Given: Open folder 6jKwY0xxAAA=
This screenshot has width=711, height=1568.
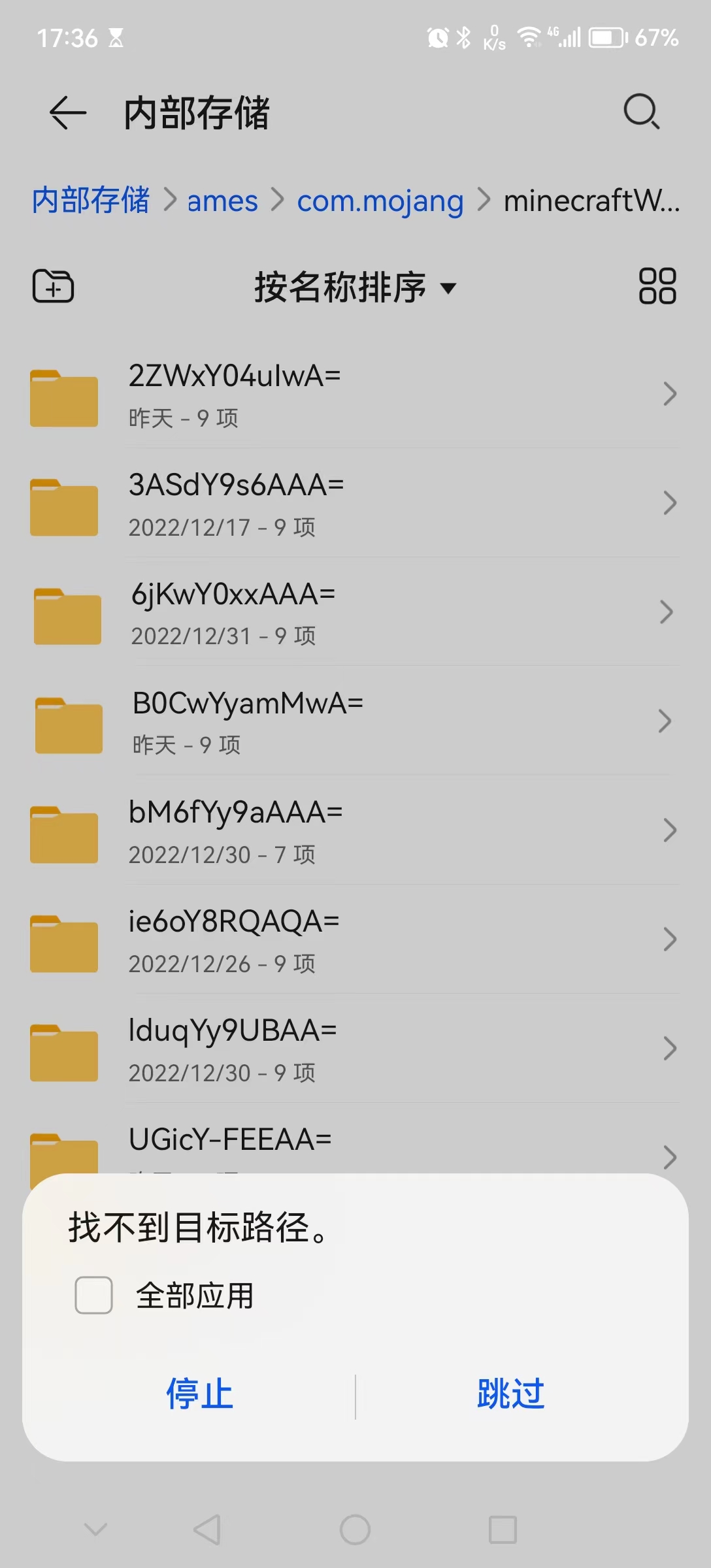Looking at the screenshot, I should (x=353, y=612).
